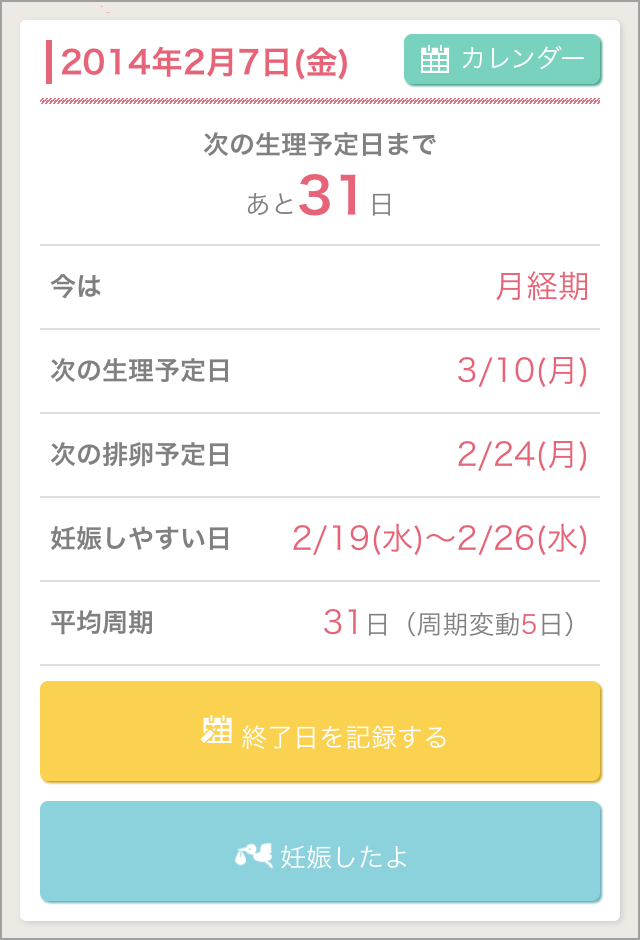Select the 妊娠したよ pregnancy button

point(320,852)
